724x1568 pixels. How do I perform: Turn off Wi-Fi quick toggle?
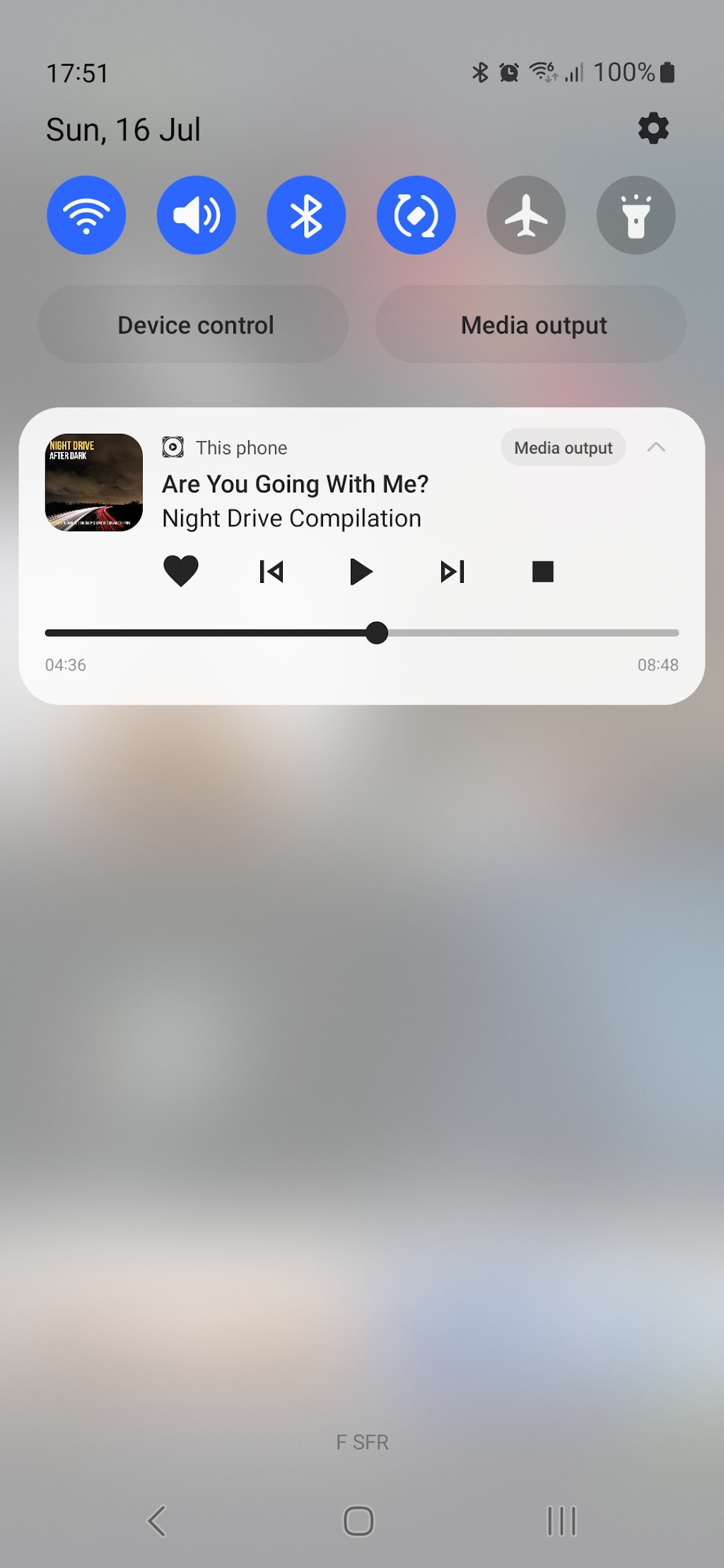pyautogui.click(x=86, y=215)
